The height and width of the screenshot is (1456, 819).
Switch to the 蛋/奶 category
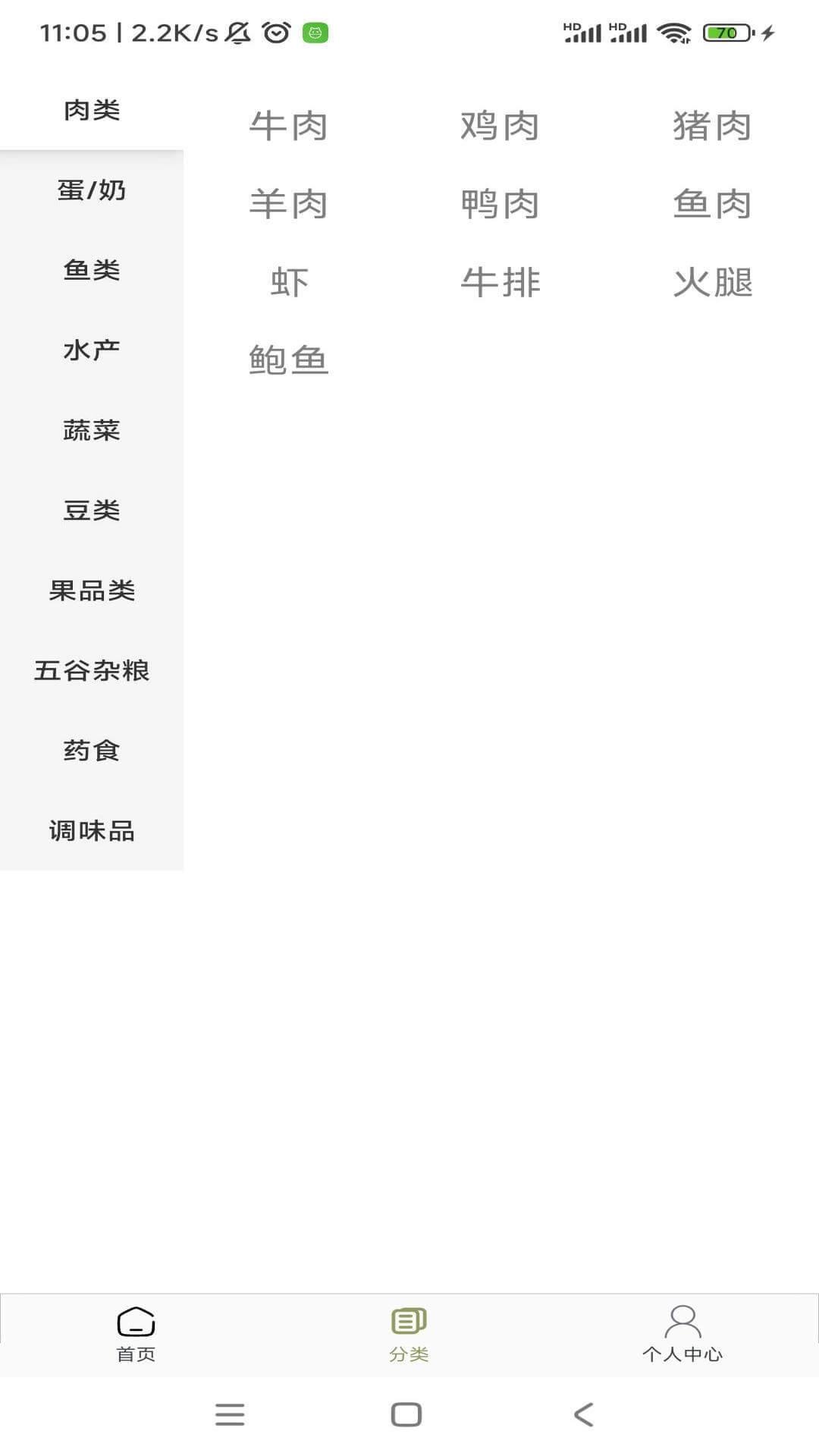(x=91, y=191)
